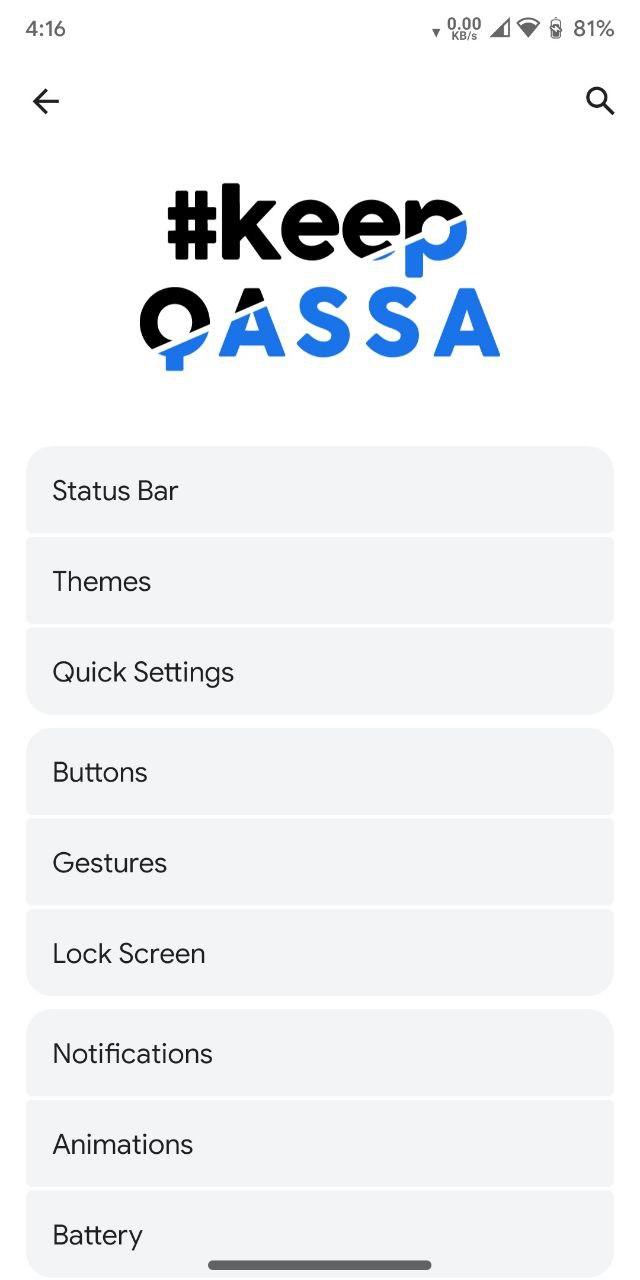Open Buttons customization
The height and width of the screenshot is (1280, 640).
[319, 772]
